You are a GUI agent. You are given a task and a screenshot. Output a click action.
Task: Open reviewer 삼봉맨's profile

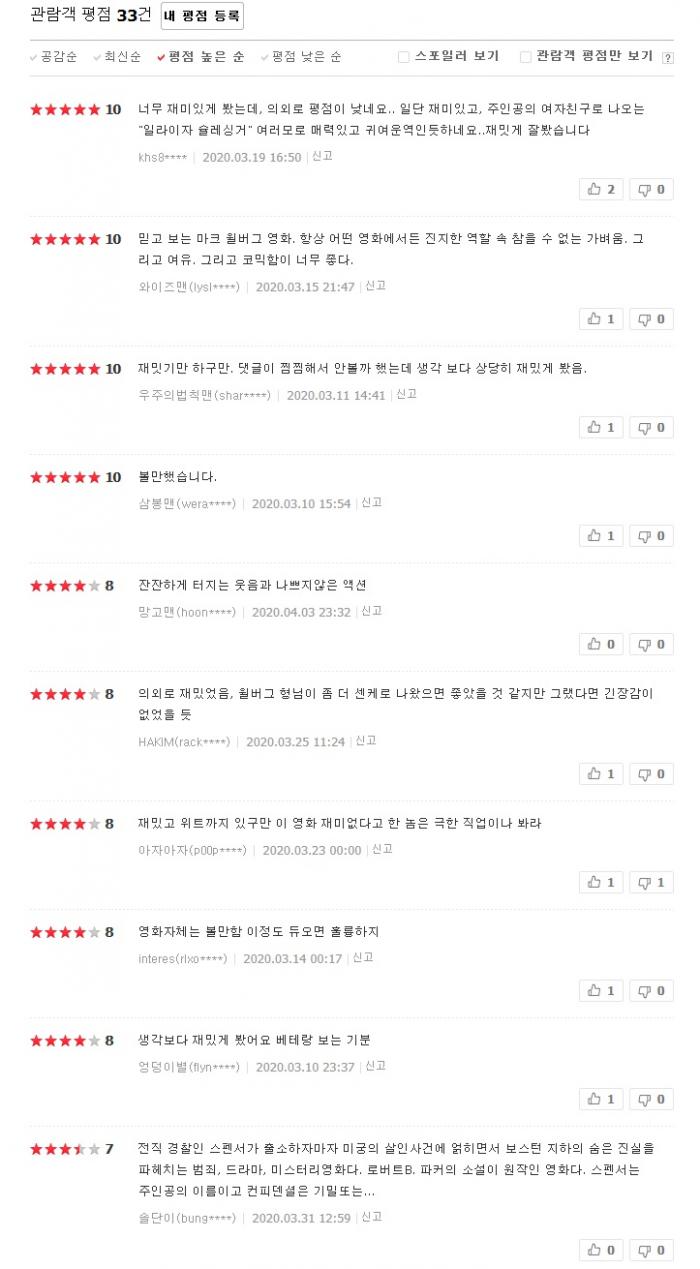(187, 504)
